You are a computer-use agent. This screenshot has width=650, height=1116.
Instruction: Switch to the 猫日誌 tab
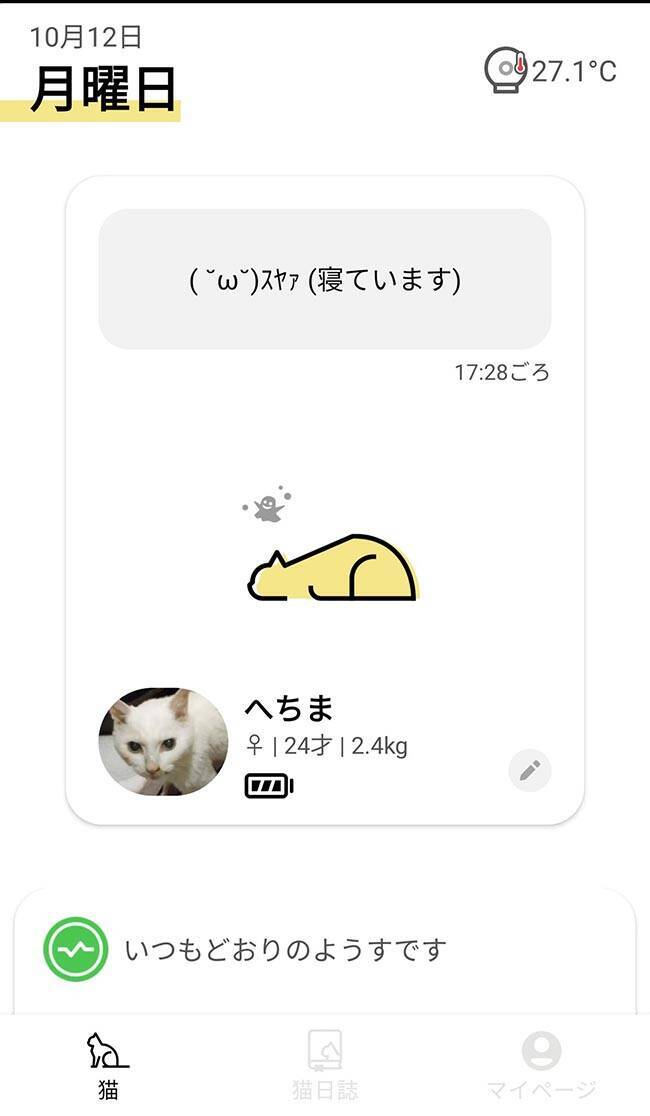point(325,1064)
